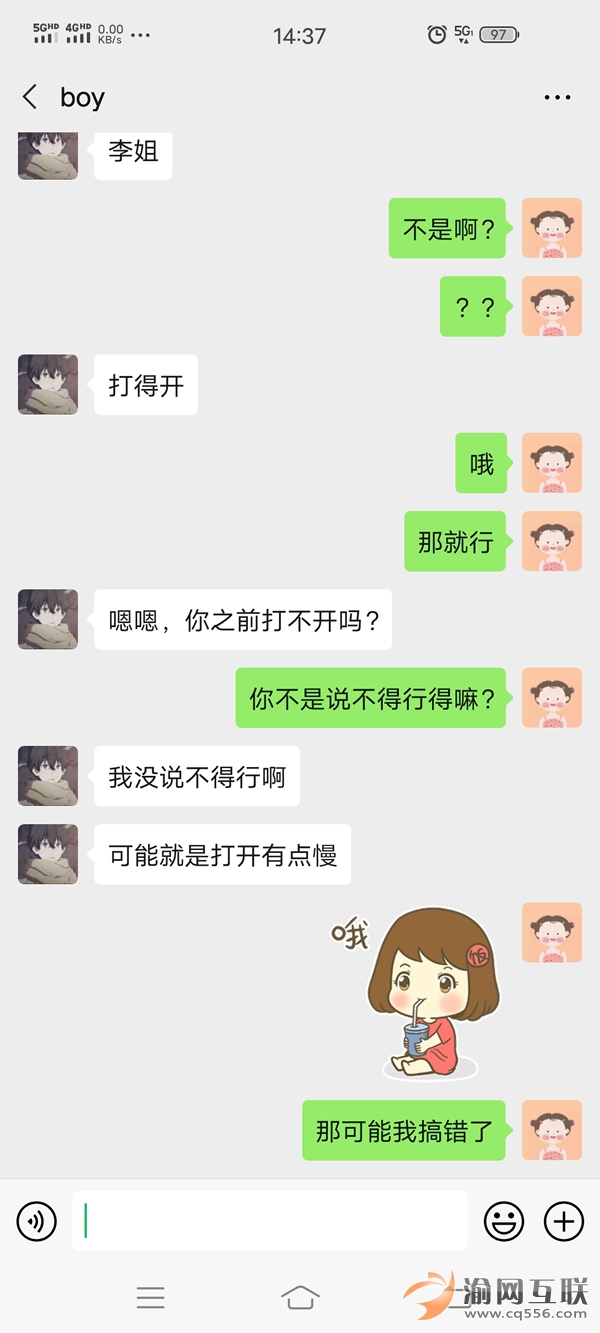Go to system home screen

300,1298
